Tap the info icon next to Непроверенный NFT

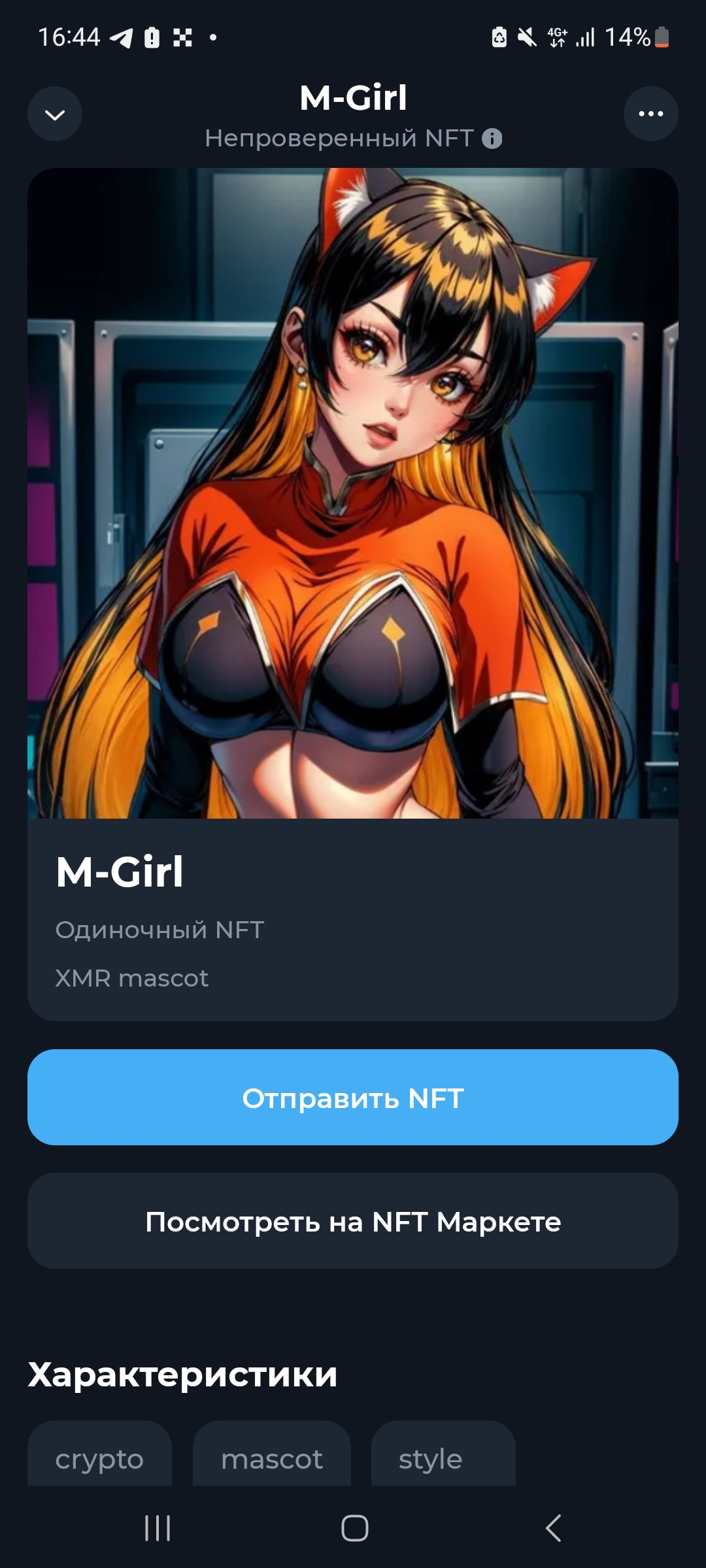492,139
